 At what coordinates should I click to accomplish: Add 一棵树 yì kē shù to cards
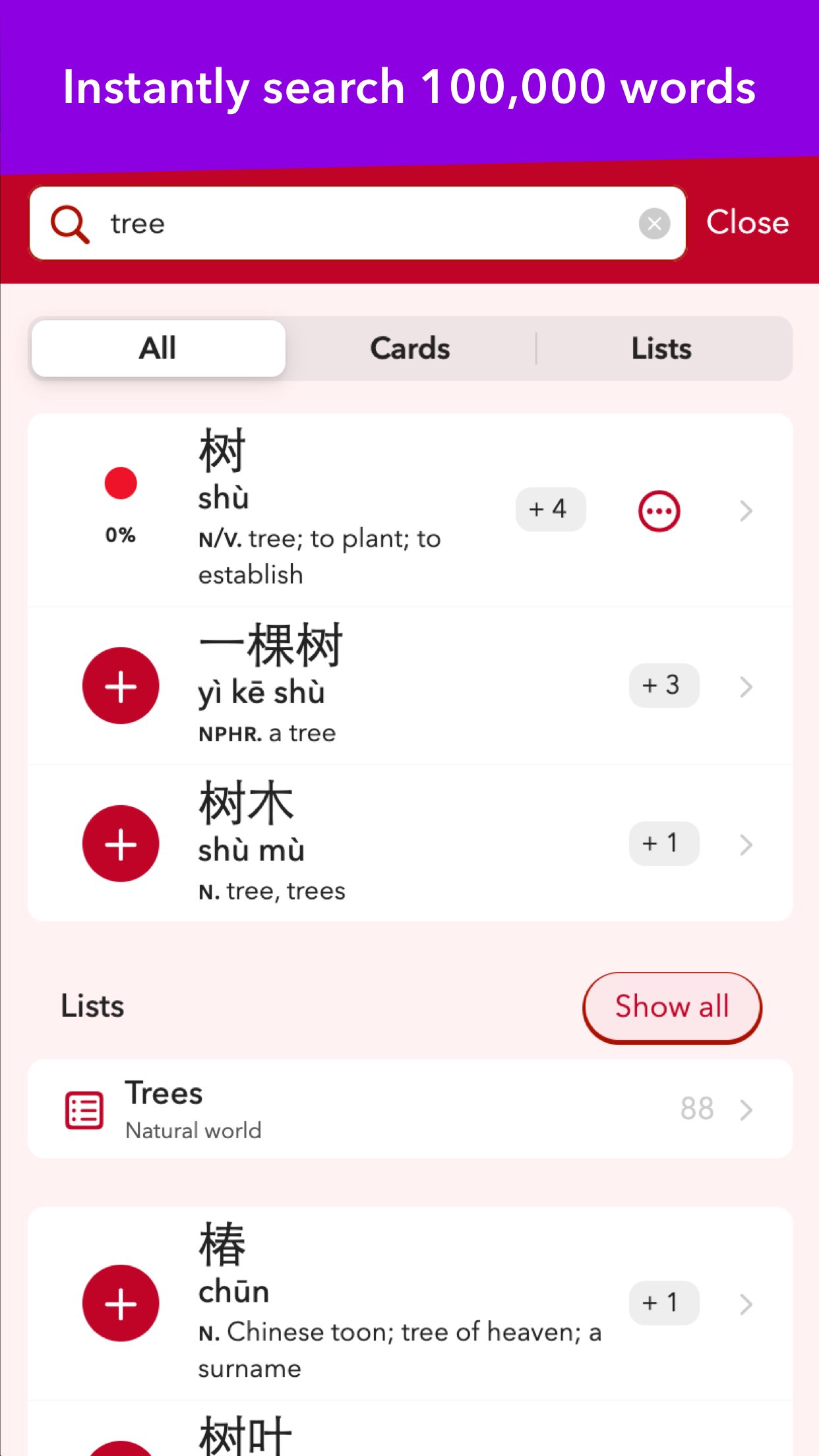121,686
